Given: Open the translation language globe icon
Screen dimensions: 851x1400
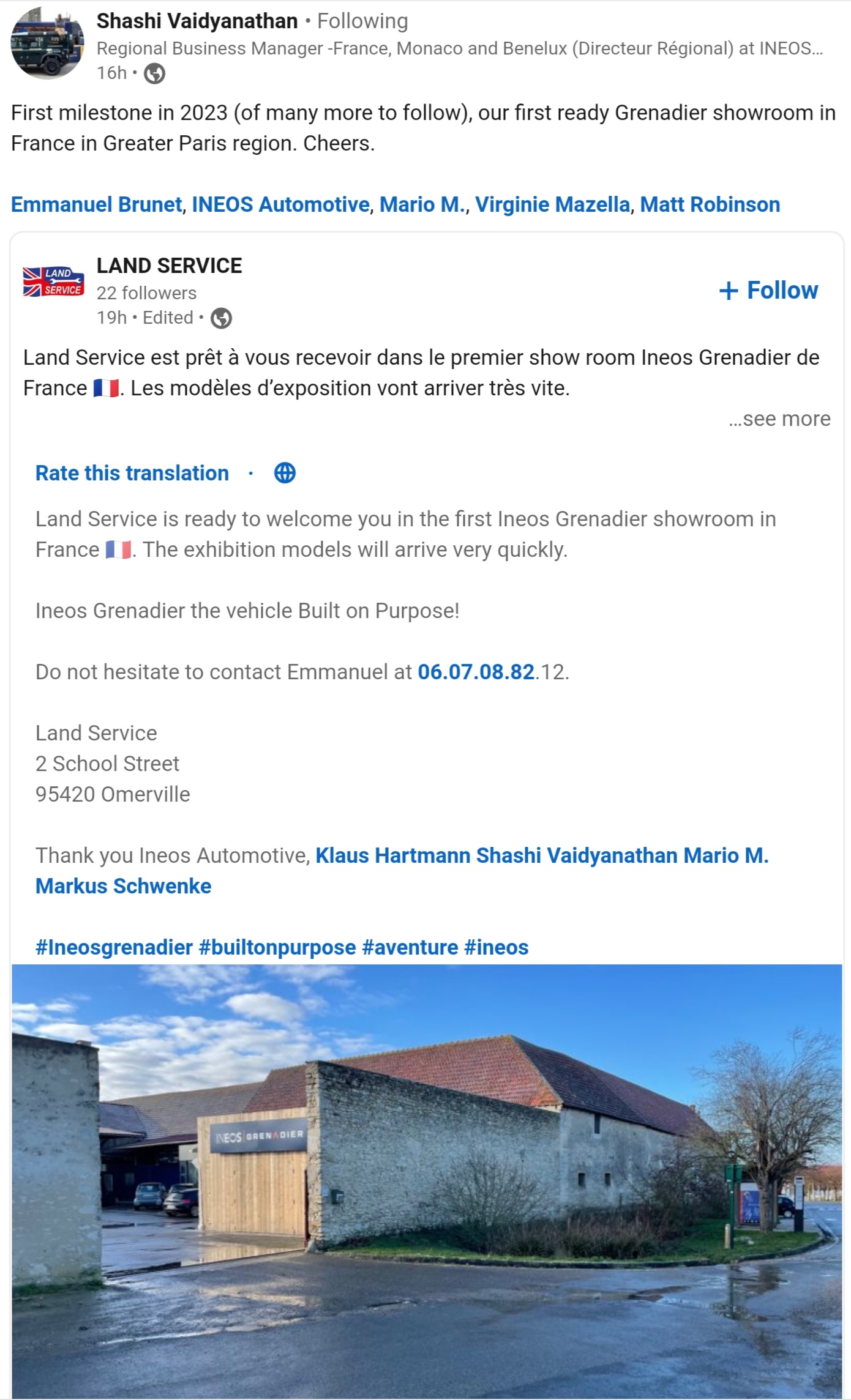Looking at the screenshot, I should tap(285, 473).
